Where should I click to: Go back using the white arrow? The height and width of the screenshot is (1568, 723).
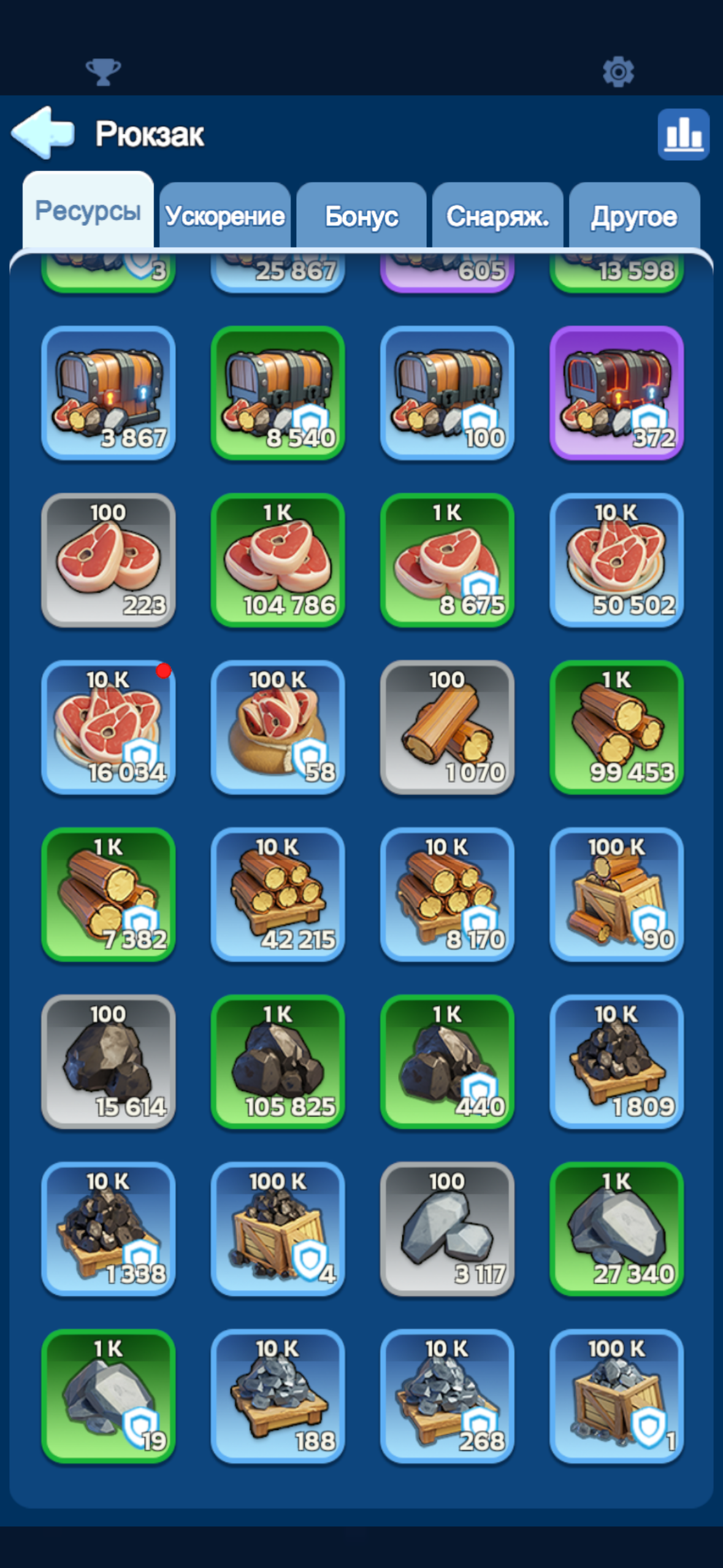[x=43, y=133]
